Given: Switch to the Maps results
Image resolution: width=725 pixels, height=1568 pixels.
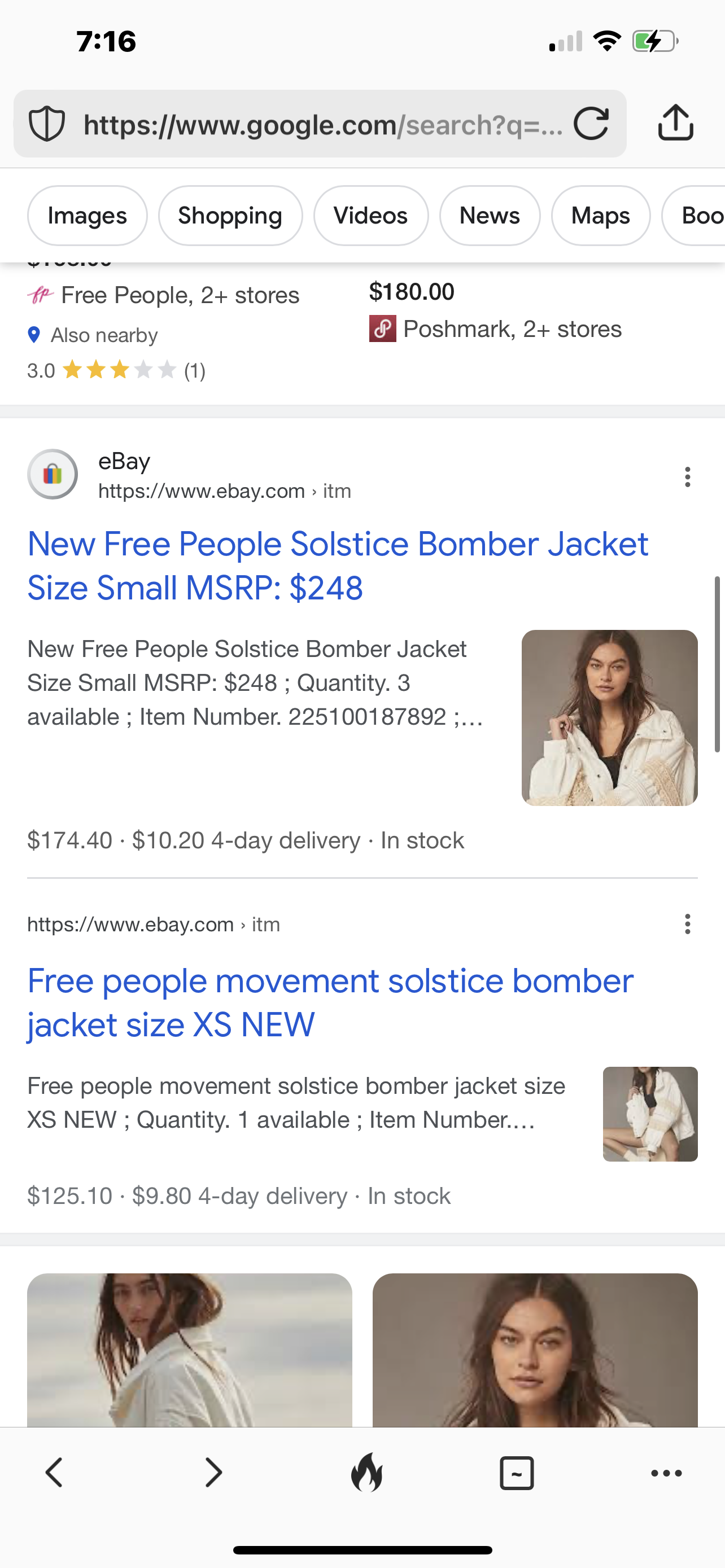Looking at the screenshot, I should pos(600,216).
